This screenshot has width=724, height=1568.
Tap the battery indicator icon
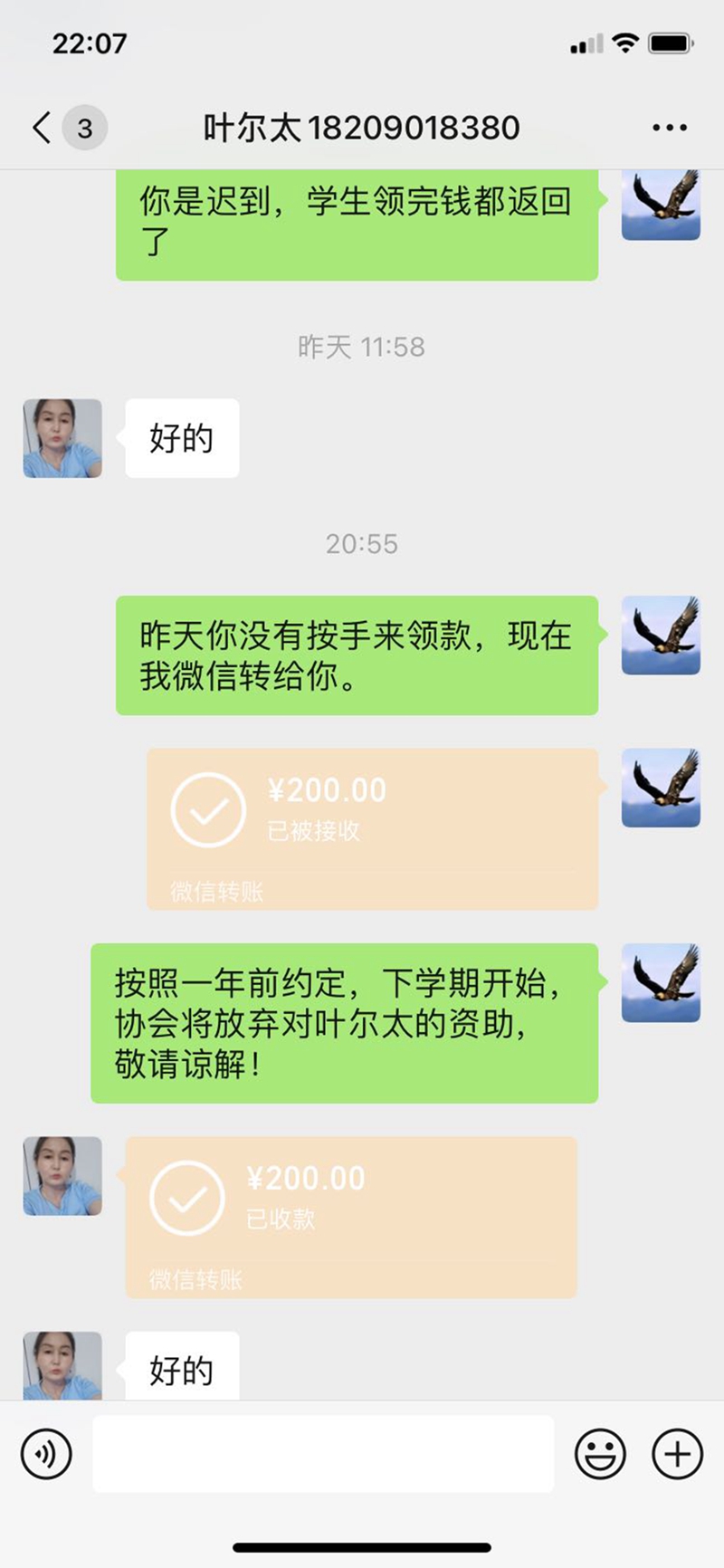(667, 42)
